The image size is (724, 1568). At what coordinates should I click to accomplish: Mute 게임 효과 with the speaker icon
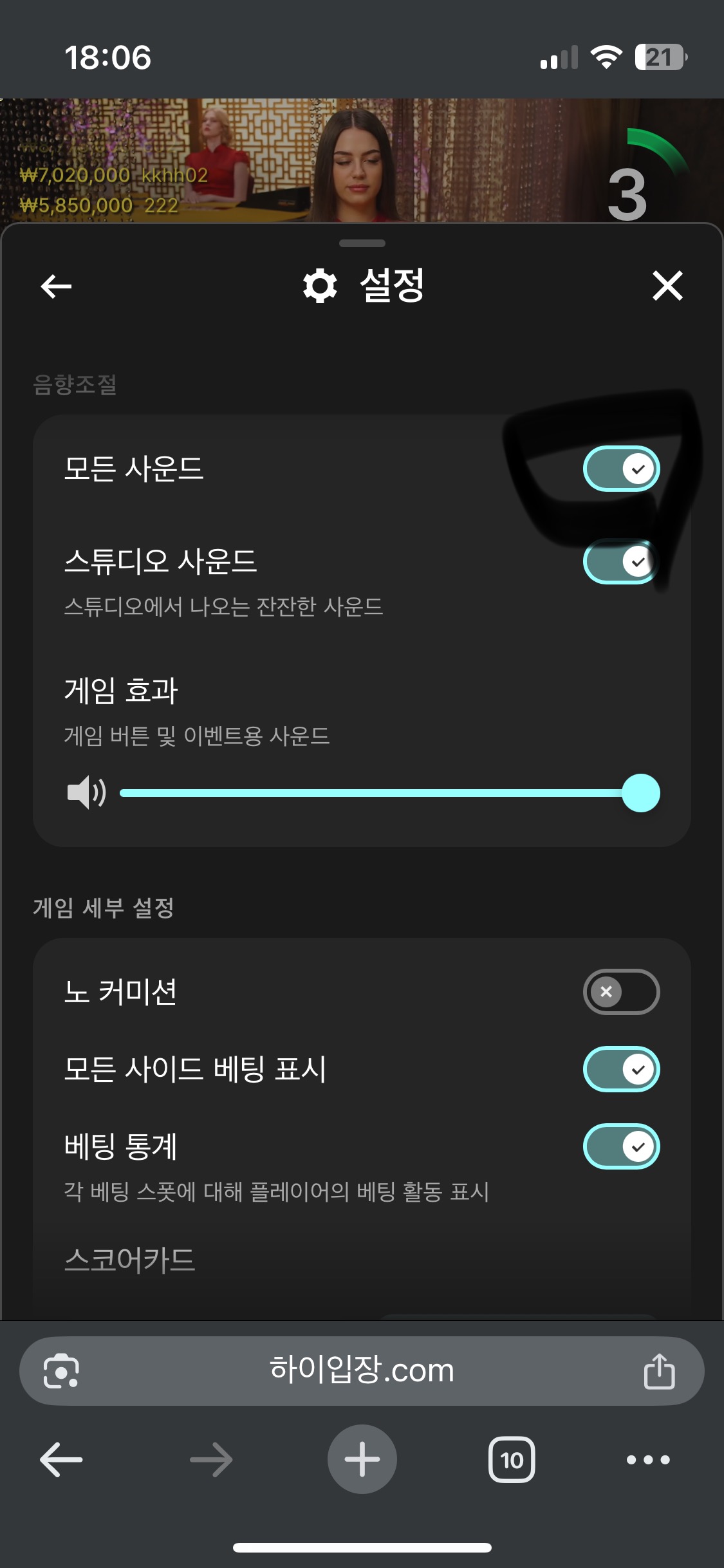pyautogui.click(x=86, y=792)
